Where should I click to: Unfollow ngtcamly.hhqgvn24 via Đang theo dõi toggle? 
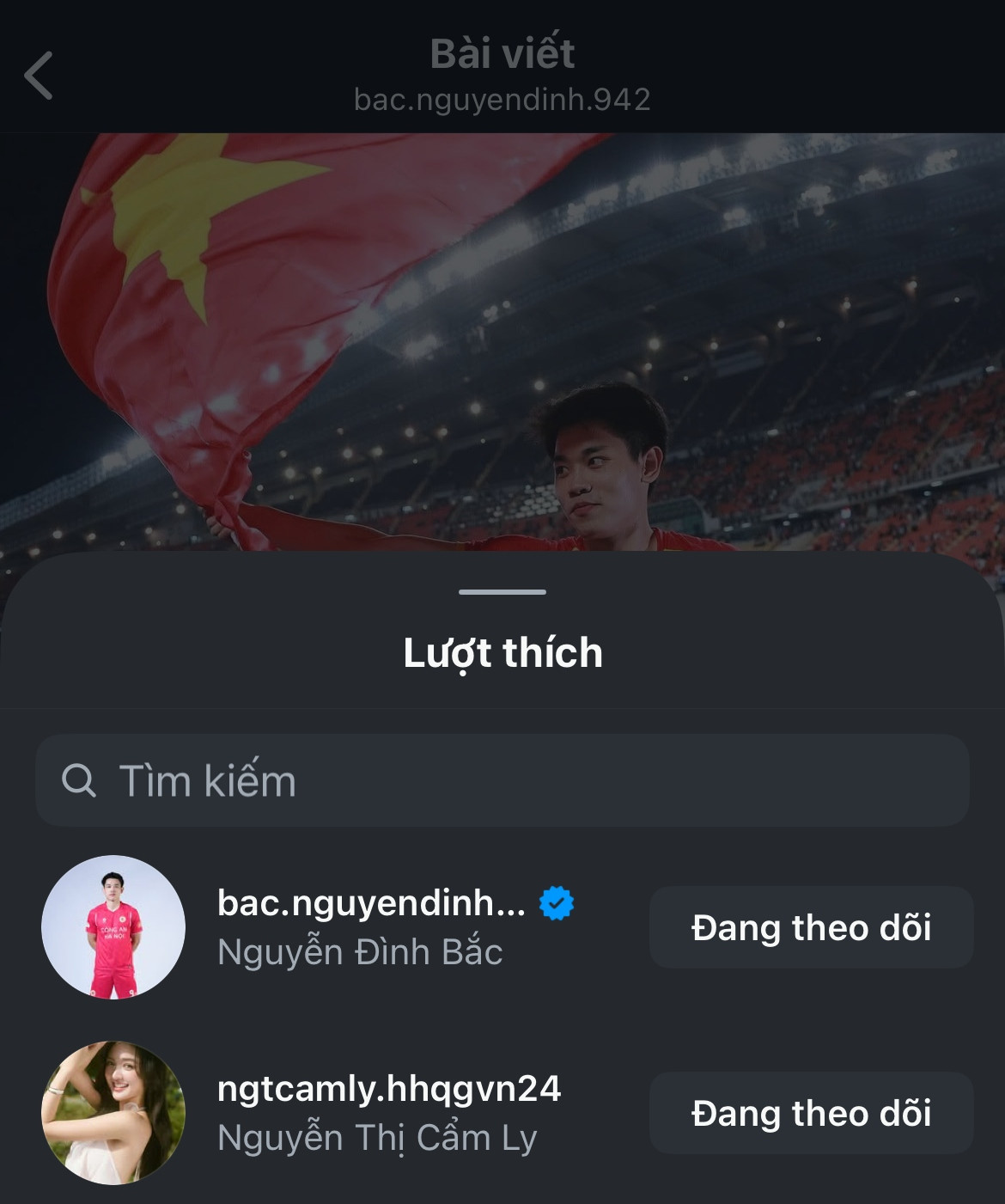[x=811, y=1115]
